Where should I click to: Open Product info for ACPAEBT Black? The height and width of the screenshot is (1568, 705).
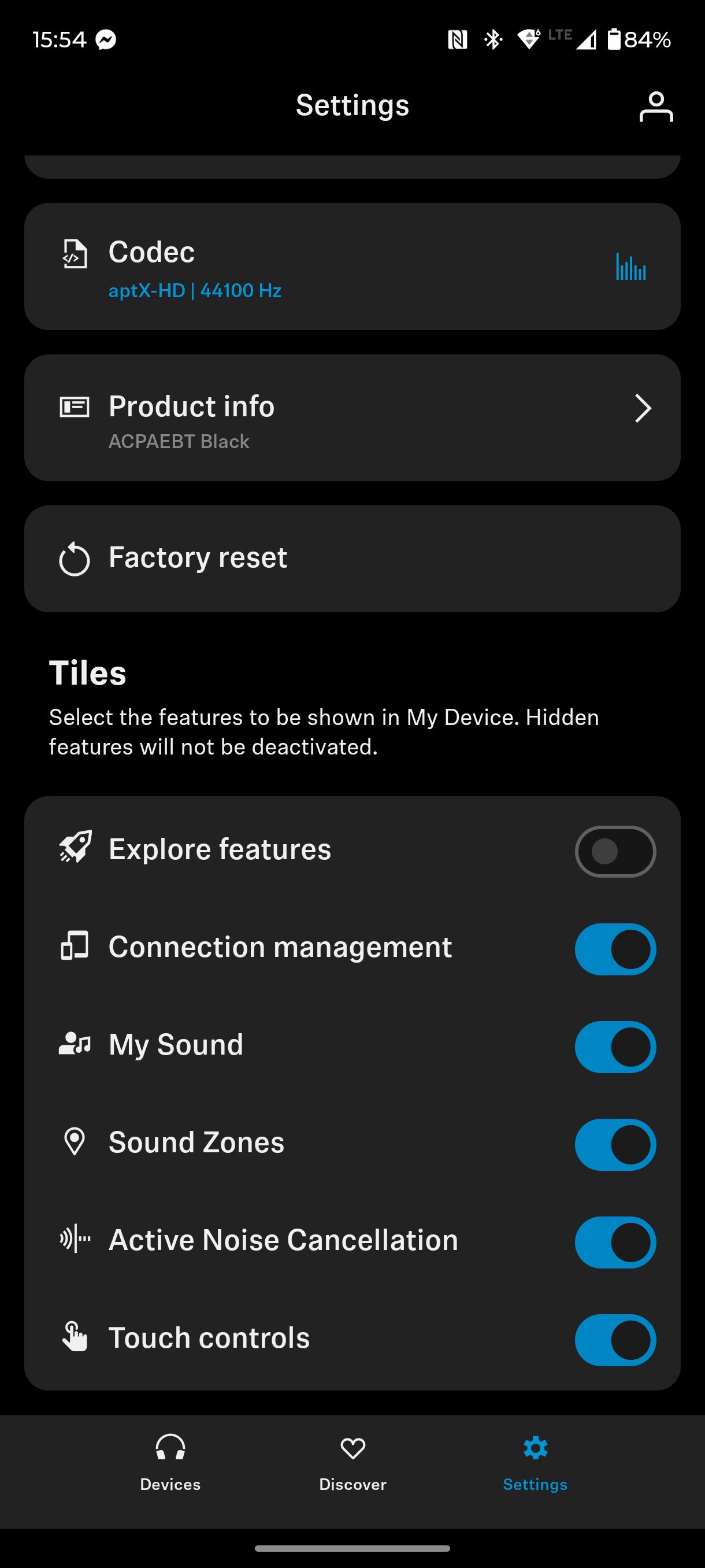tap(352, 417)
